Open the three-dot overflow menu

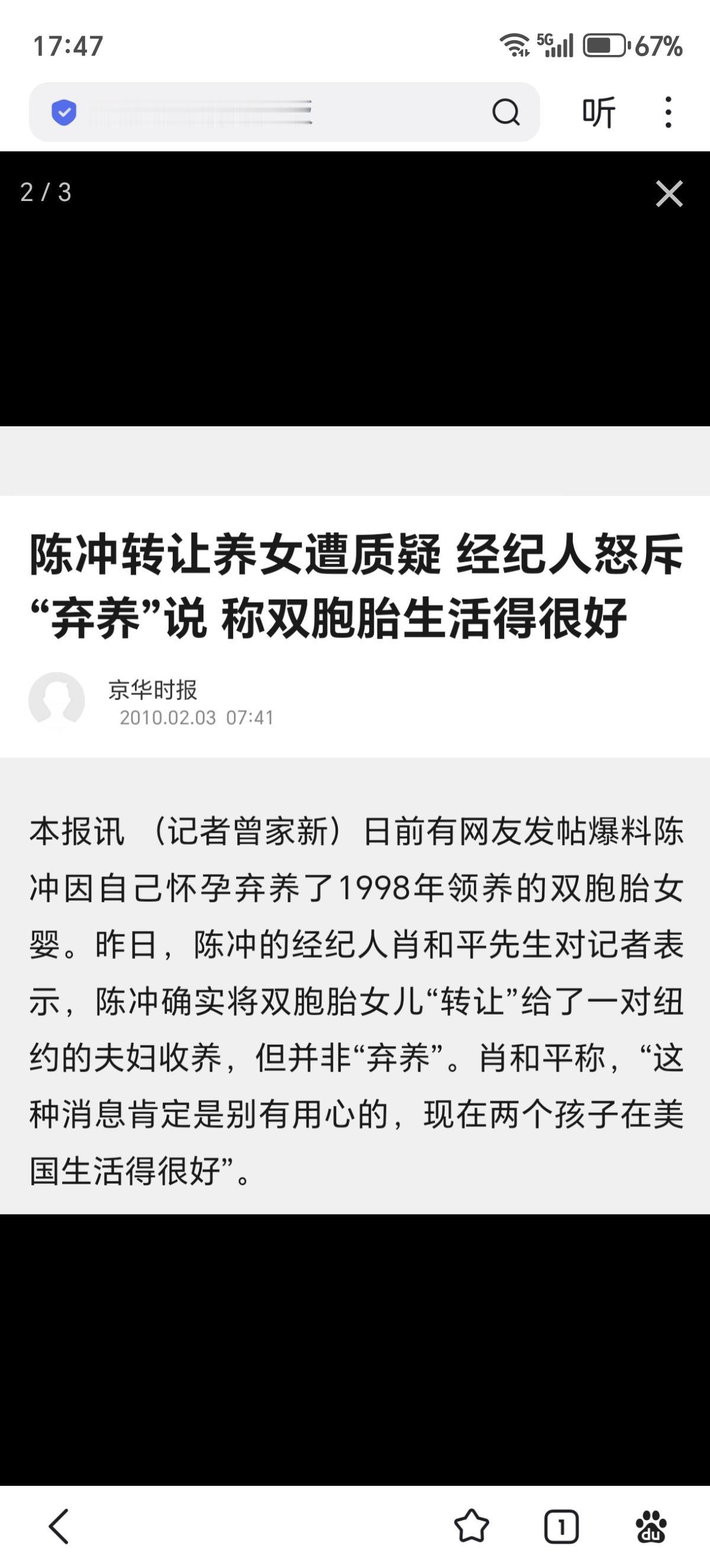669,111
